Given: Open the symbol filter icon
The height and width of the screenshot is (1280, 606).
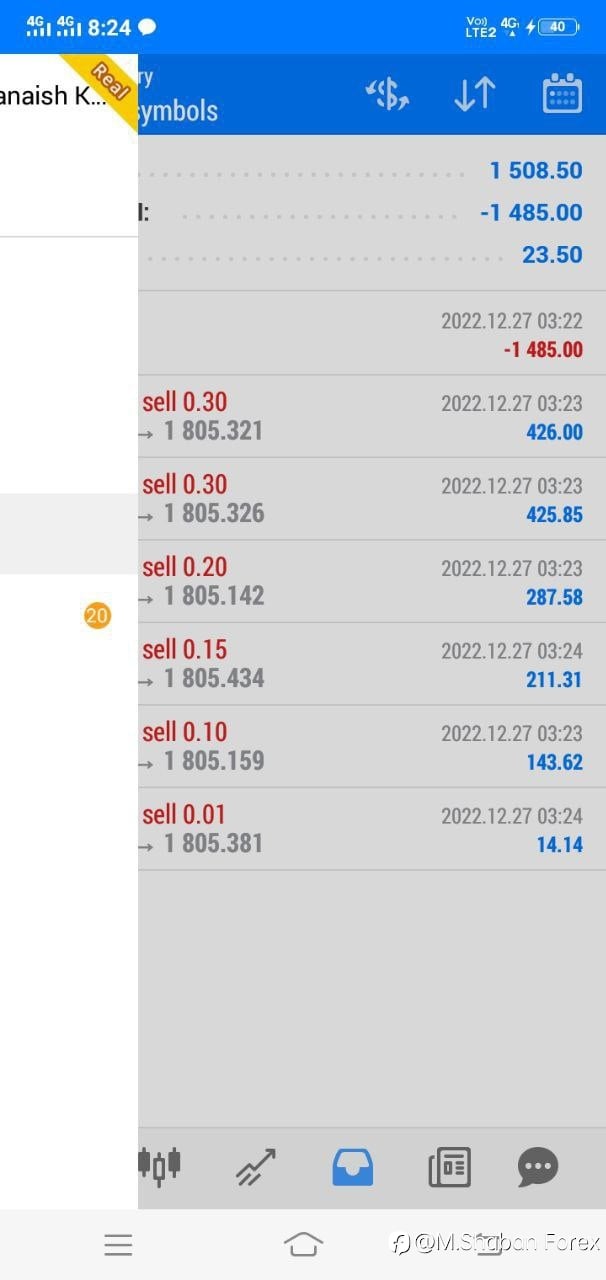Looking at the screenshot, I should point(387,94).
